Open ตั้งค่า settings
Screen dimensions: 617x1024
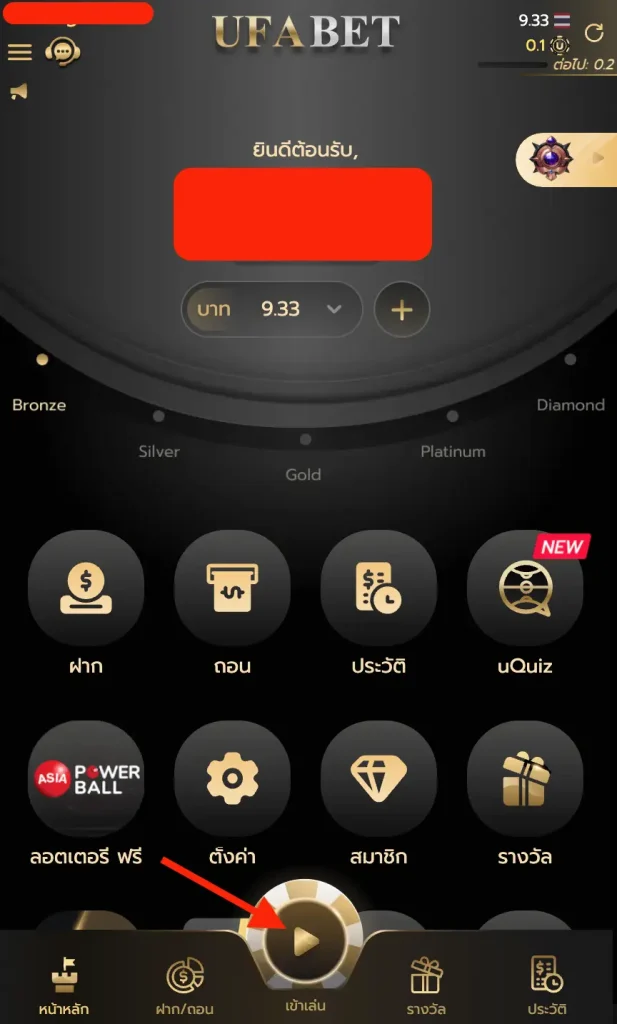click(x=232, y=779)
